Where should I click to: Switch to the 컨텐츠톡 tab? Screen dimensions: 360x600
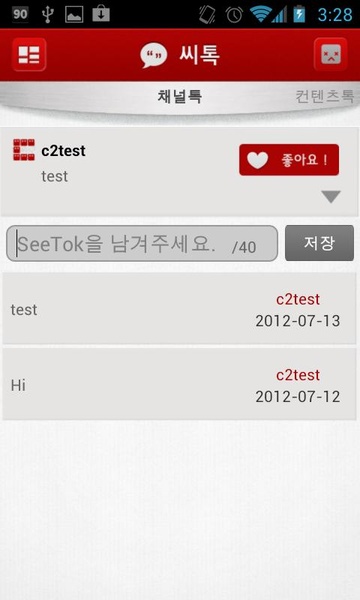(324, 96)
